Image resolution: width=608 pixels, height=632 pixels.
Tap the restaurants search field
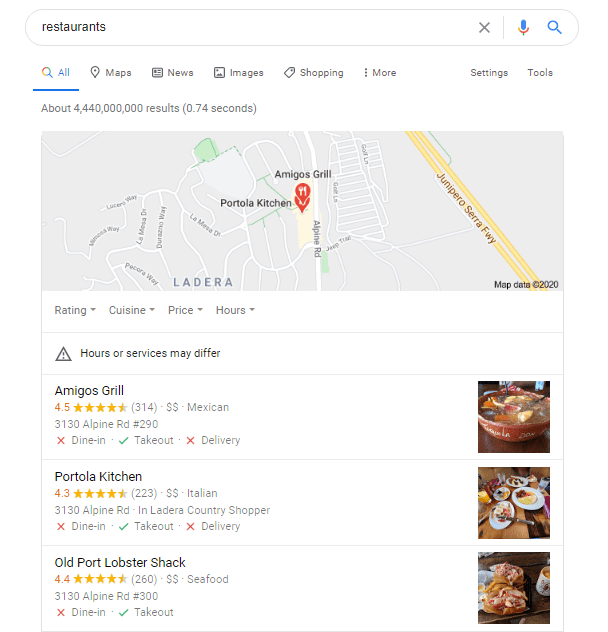point(250,28)
